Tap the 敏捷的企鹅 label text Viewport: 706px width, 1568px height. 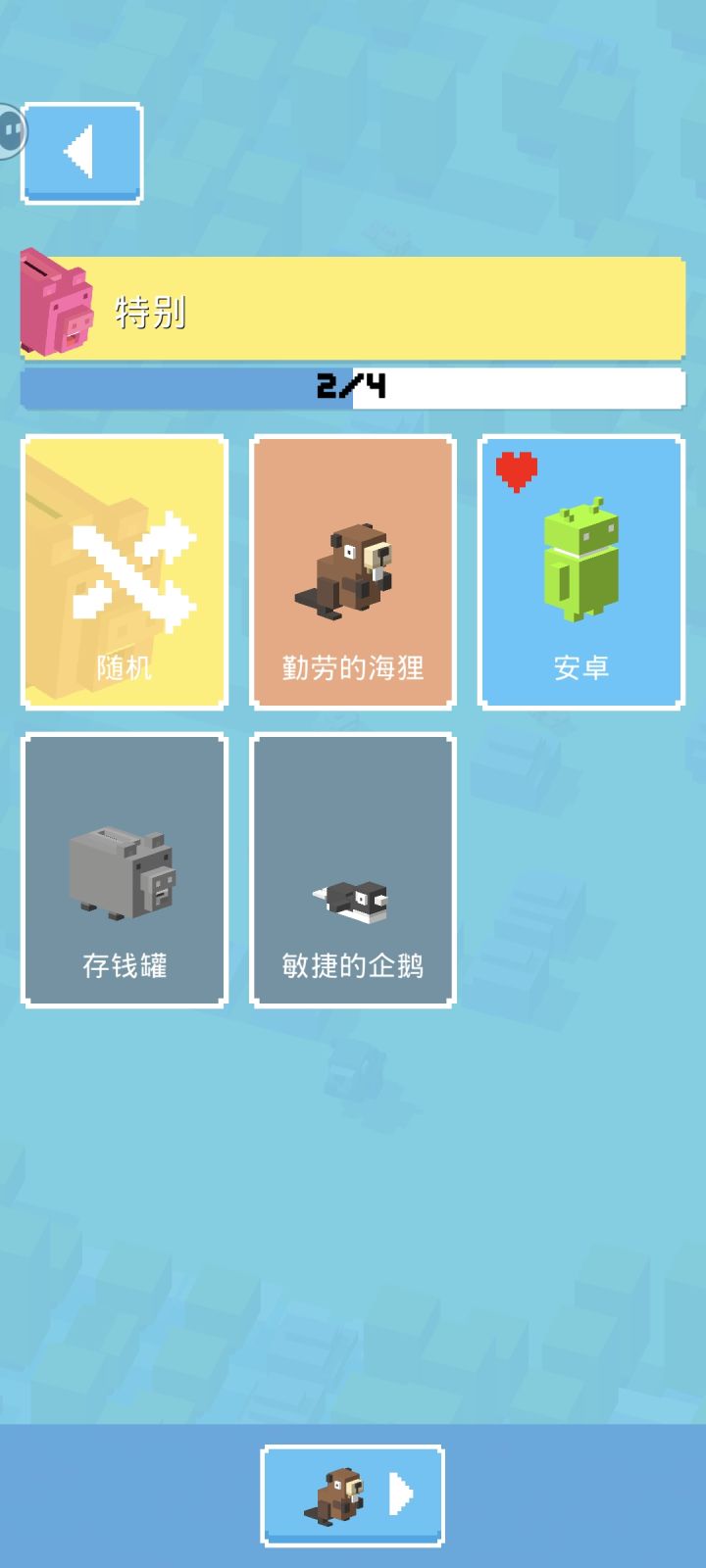[352, 965]
